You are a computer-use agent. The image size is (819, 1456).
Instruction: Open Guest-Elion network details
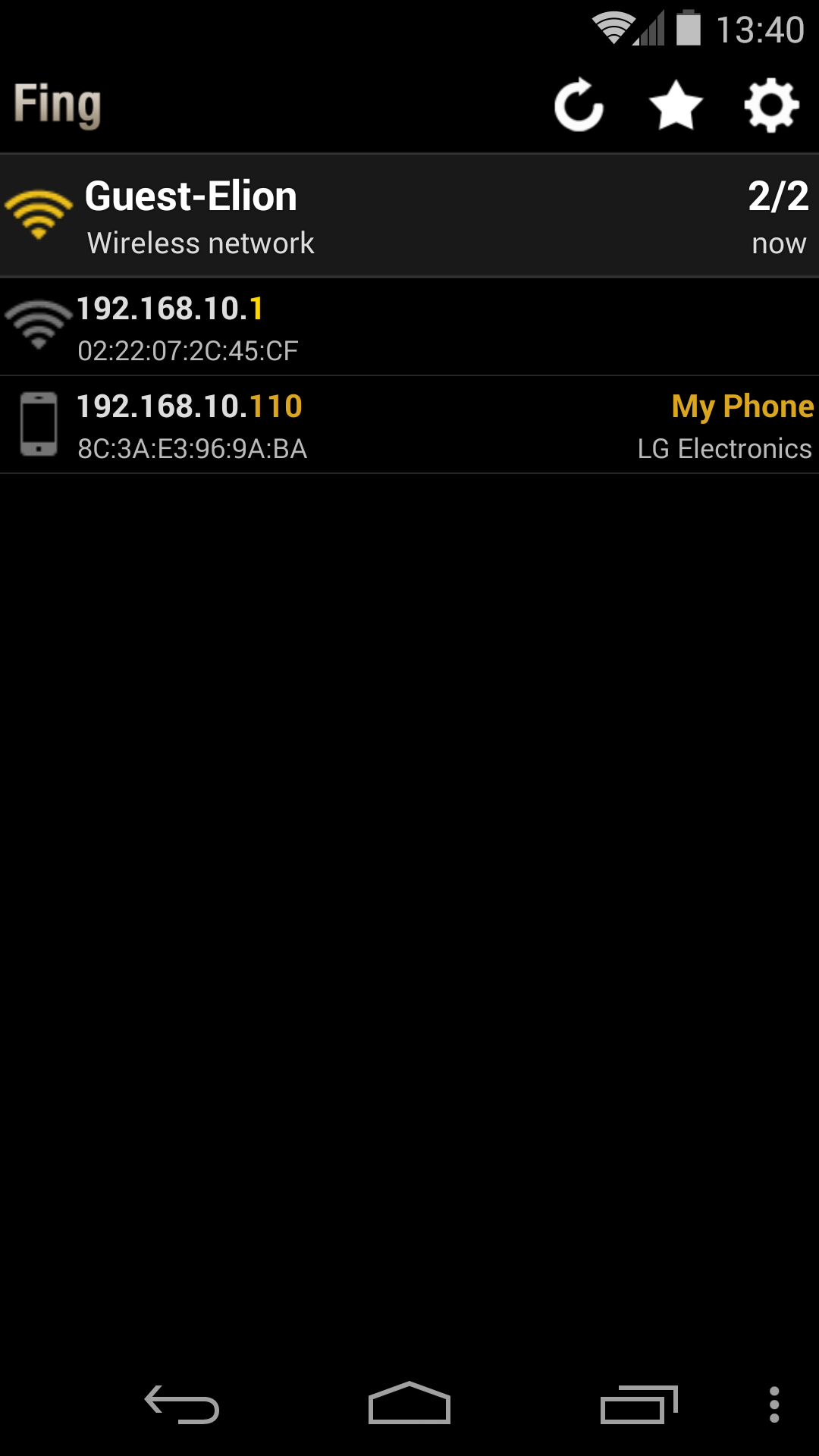[x=409, y=216]
